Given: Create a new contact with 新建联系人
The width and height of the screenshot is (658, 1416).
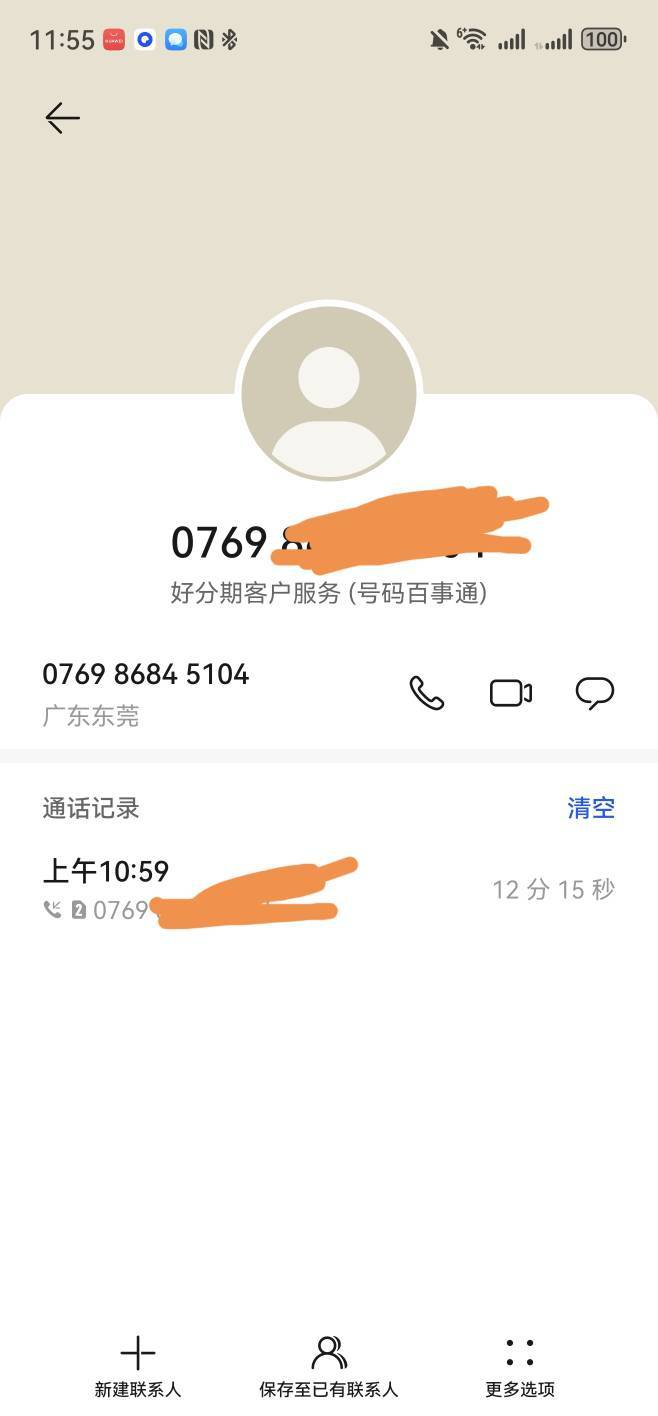Looking at the screenshot, I should (x=138, y=1367).
